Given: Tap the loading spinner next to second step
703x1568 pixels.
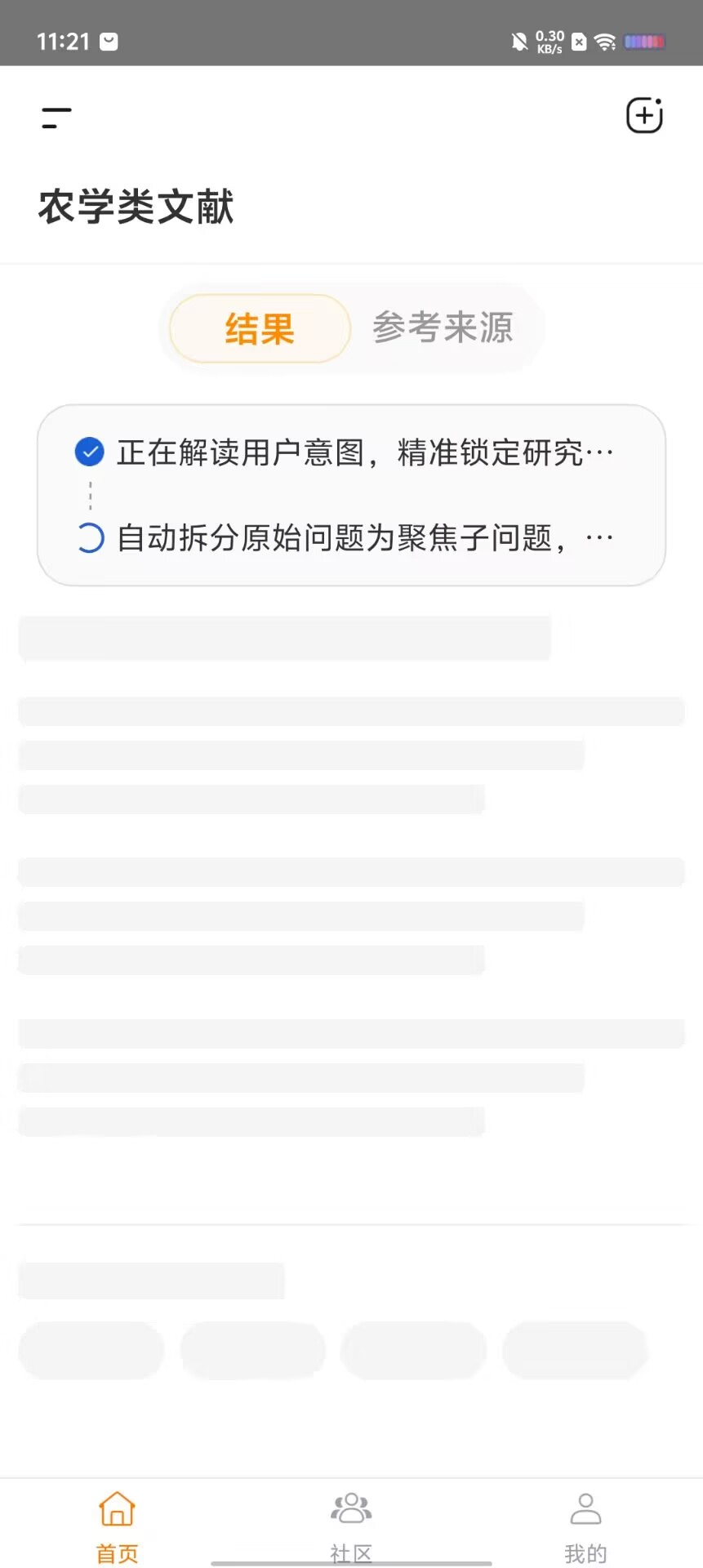Looking at the screenshot, I should (89, 537).
